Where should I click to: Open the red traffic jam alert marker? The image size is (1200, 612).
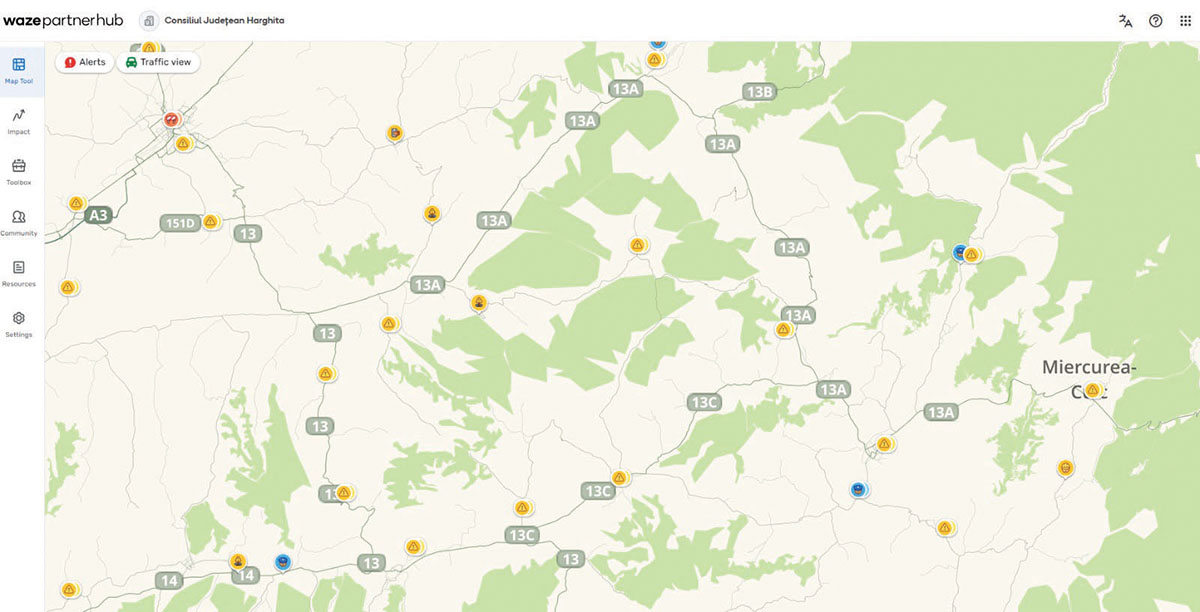tap(172, 119)
